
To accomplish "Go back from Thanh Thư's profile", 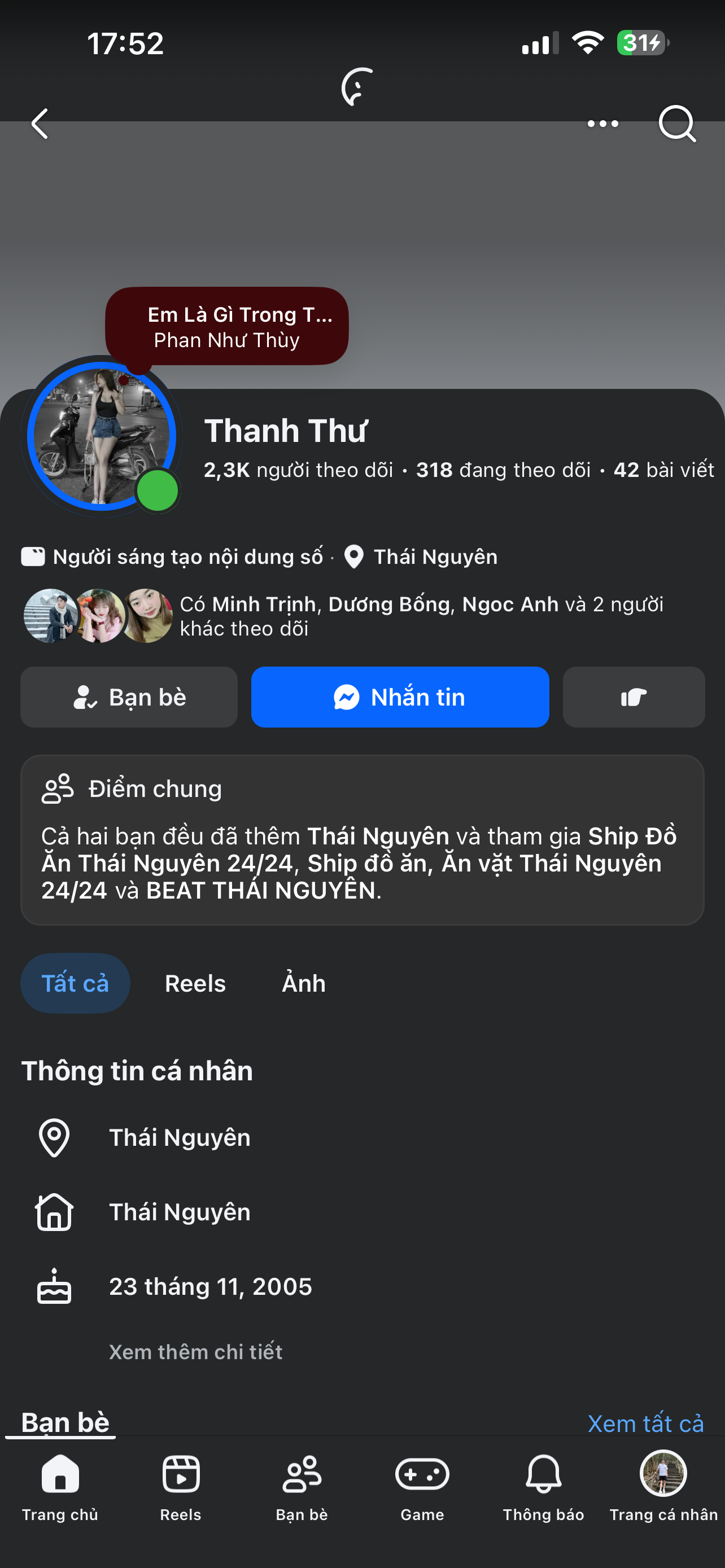I will (40, 124).
